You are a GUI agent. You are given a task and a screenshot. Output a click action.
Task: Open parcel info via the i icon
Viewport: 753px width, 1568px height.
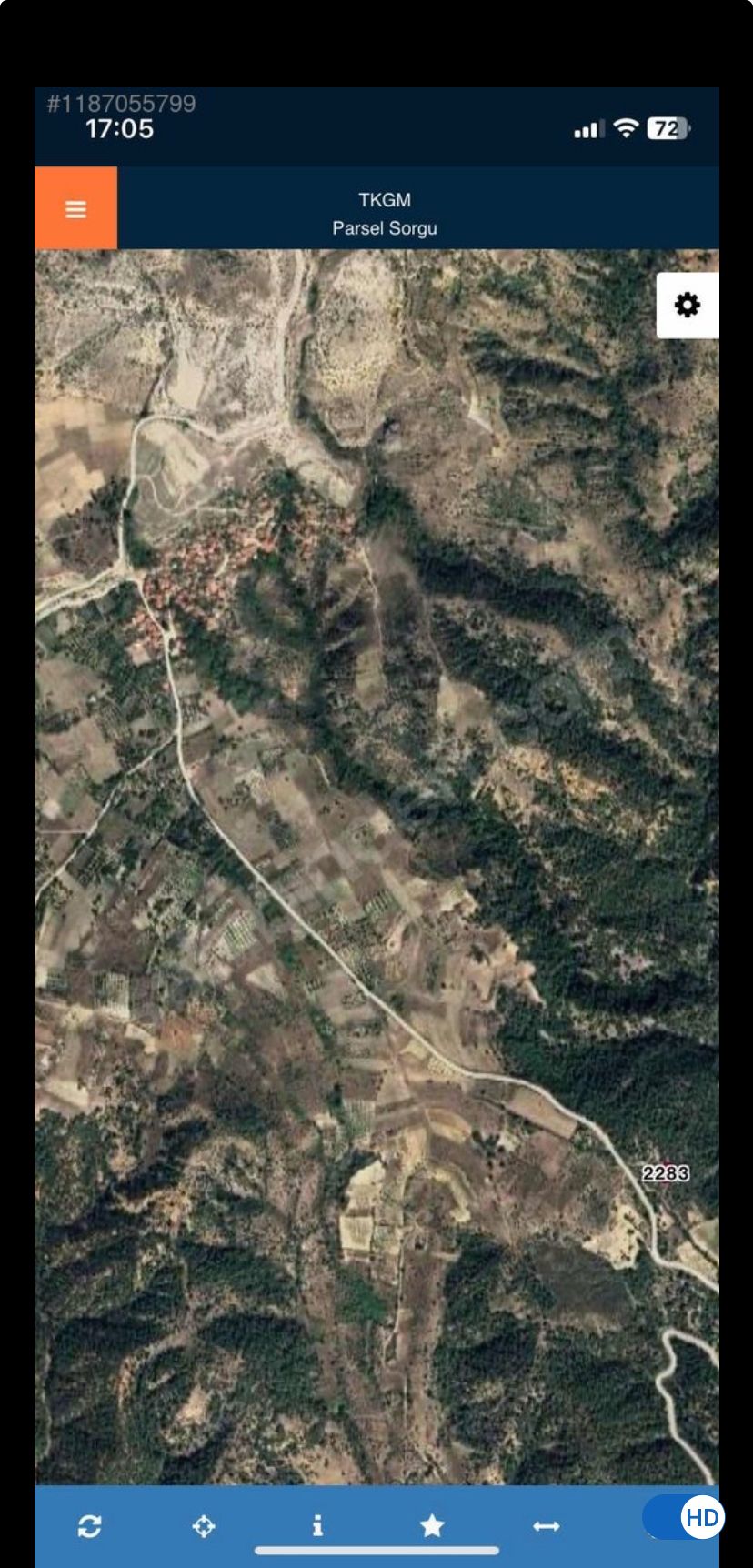coord(317,1525)
